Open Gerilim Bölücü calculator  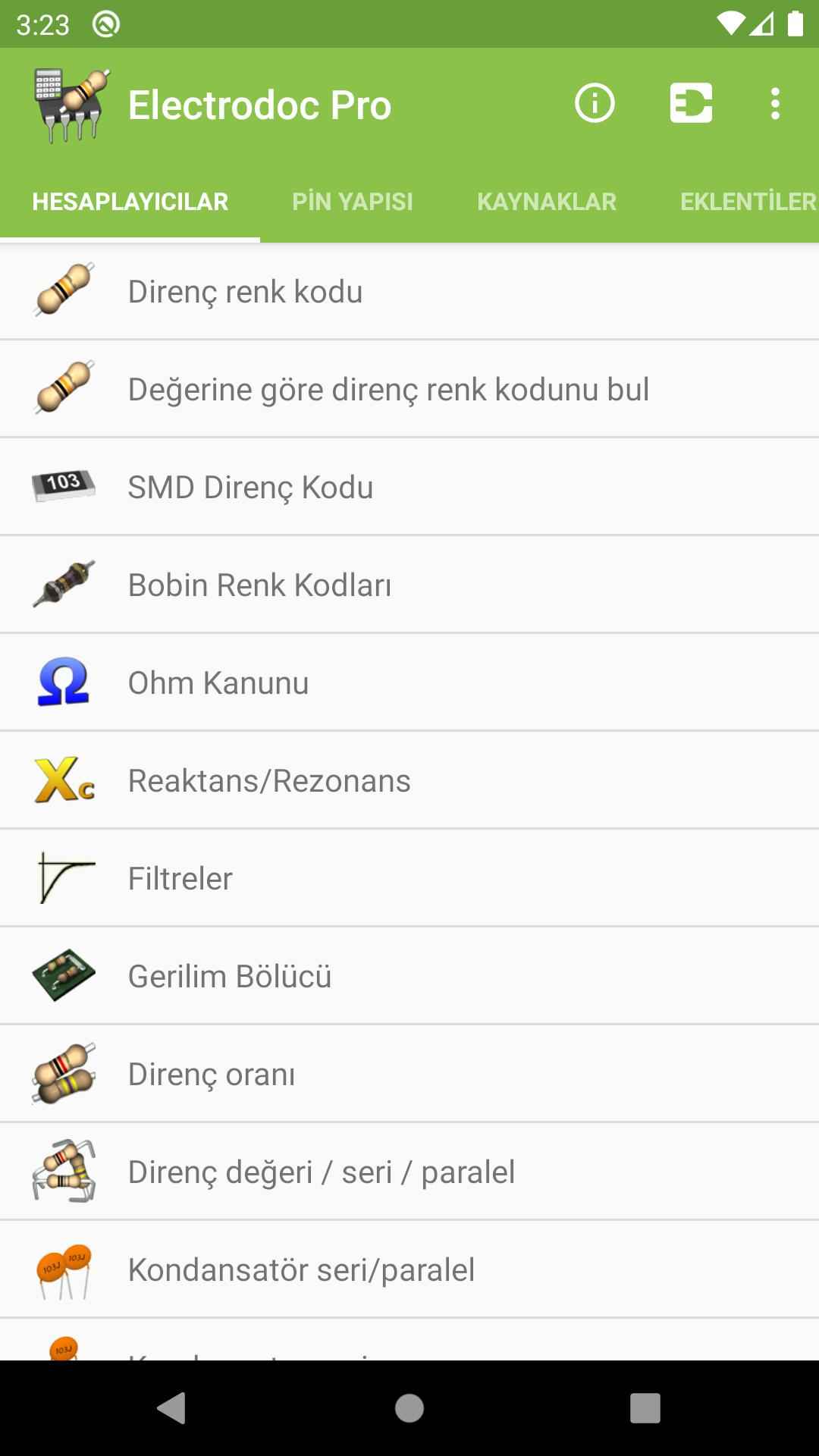tap(409, 977)
